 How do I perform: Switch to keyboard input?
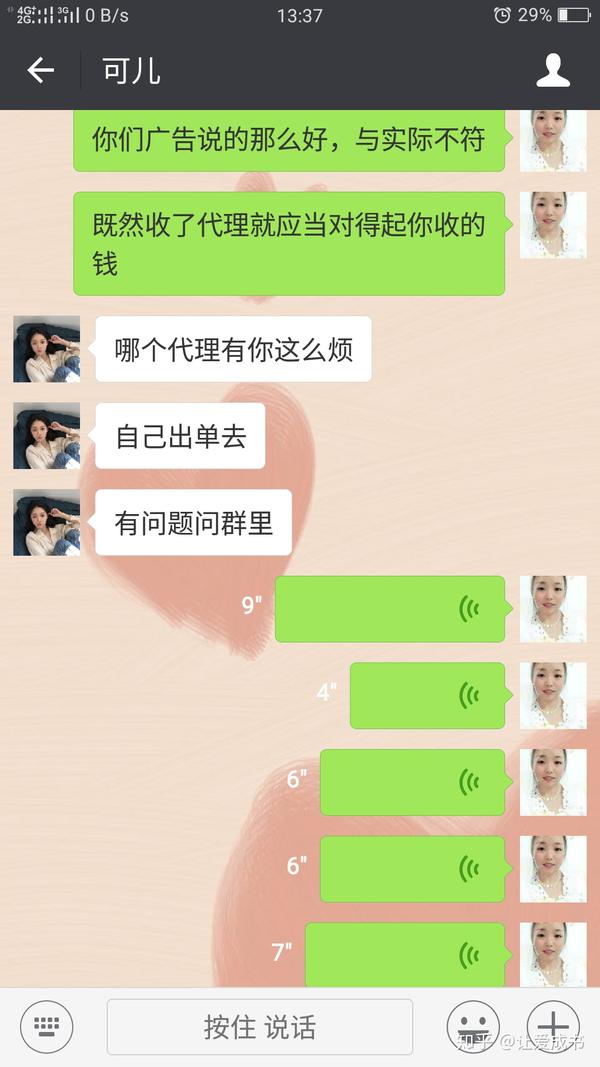pos(48,1026)
